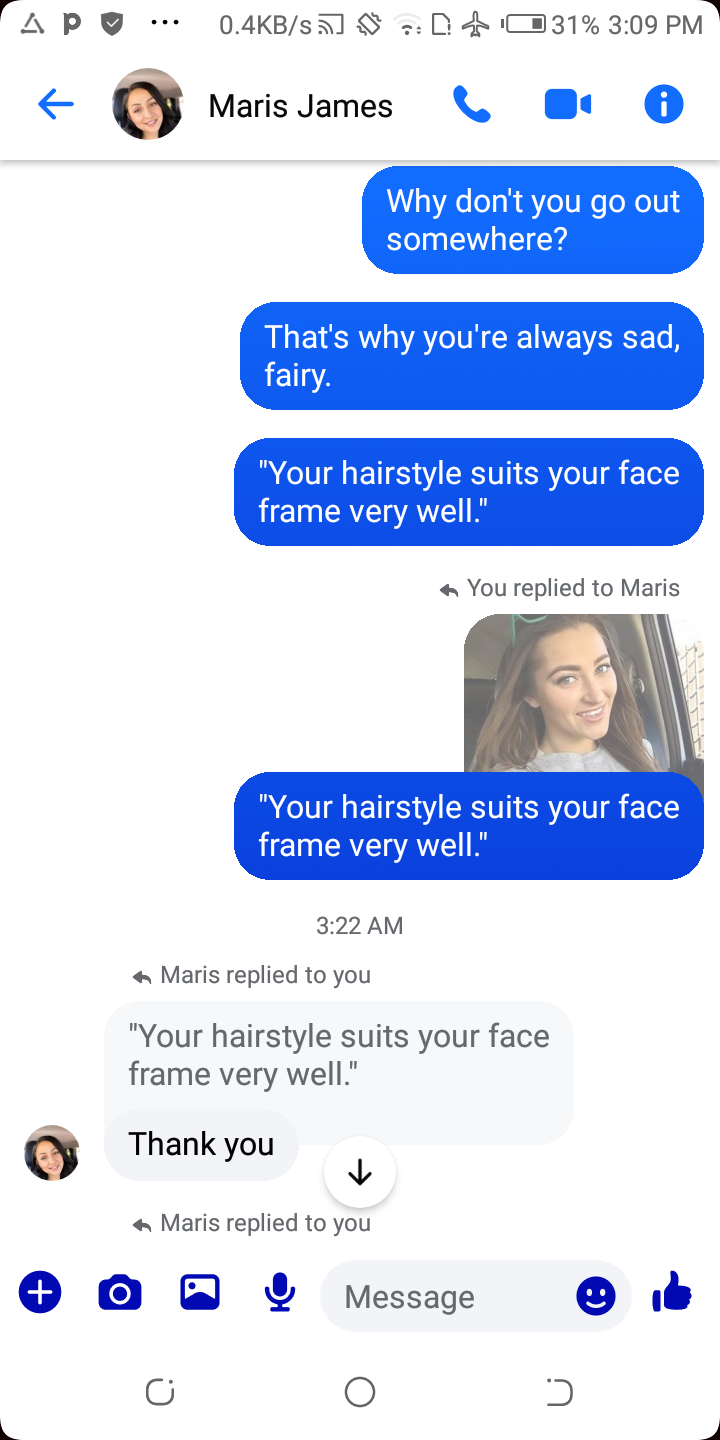Screen dimensions: 720x1440
Task: Go back to the chats list
Action: click(x=56, y=104)
